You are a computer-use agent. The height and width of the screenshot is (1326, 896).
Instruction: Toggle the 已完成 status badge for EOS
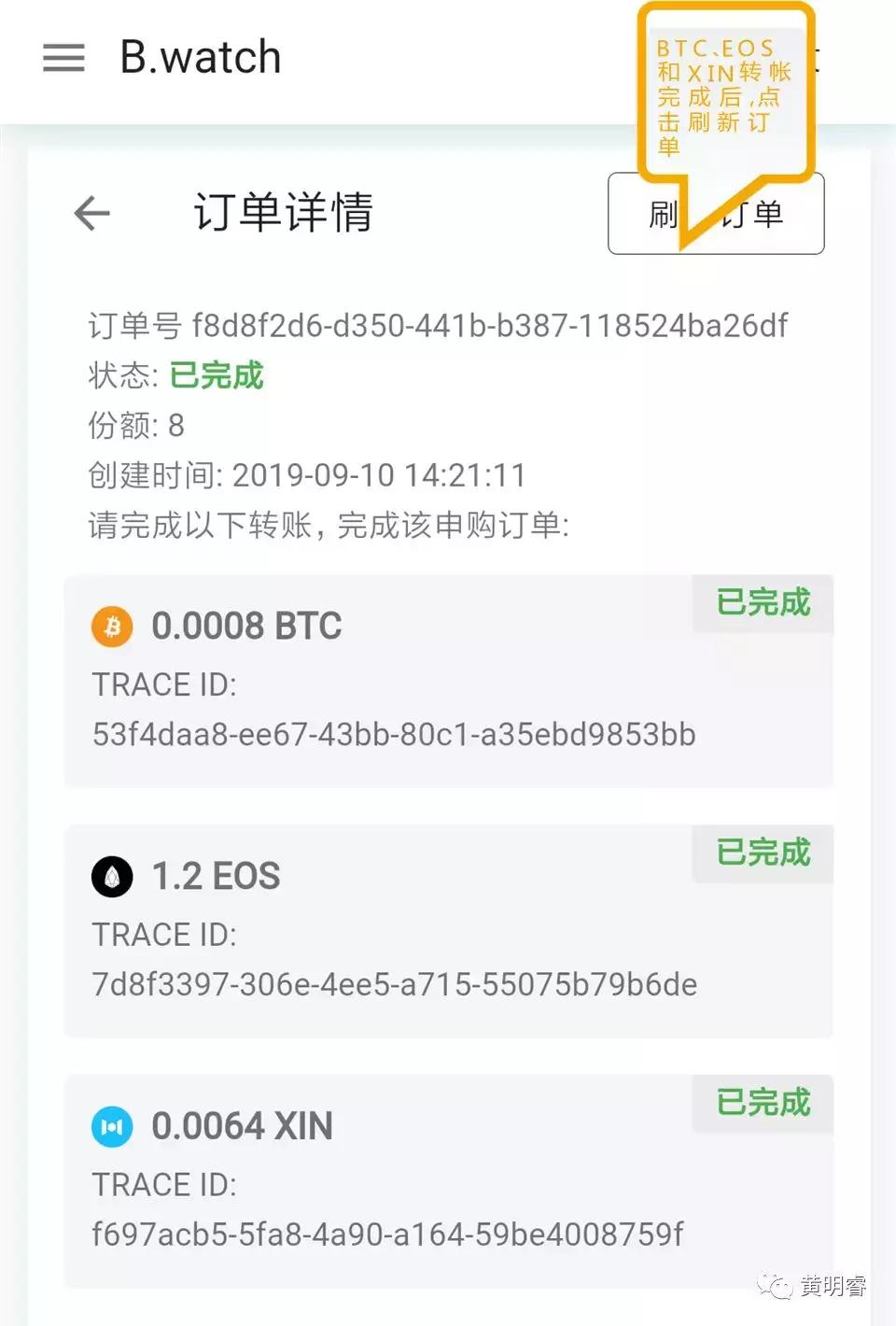pos(762,853)
